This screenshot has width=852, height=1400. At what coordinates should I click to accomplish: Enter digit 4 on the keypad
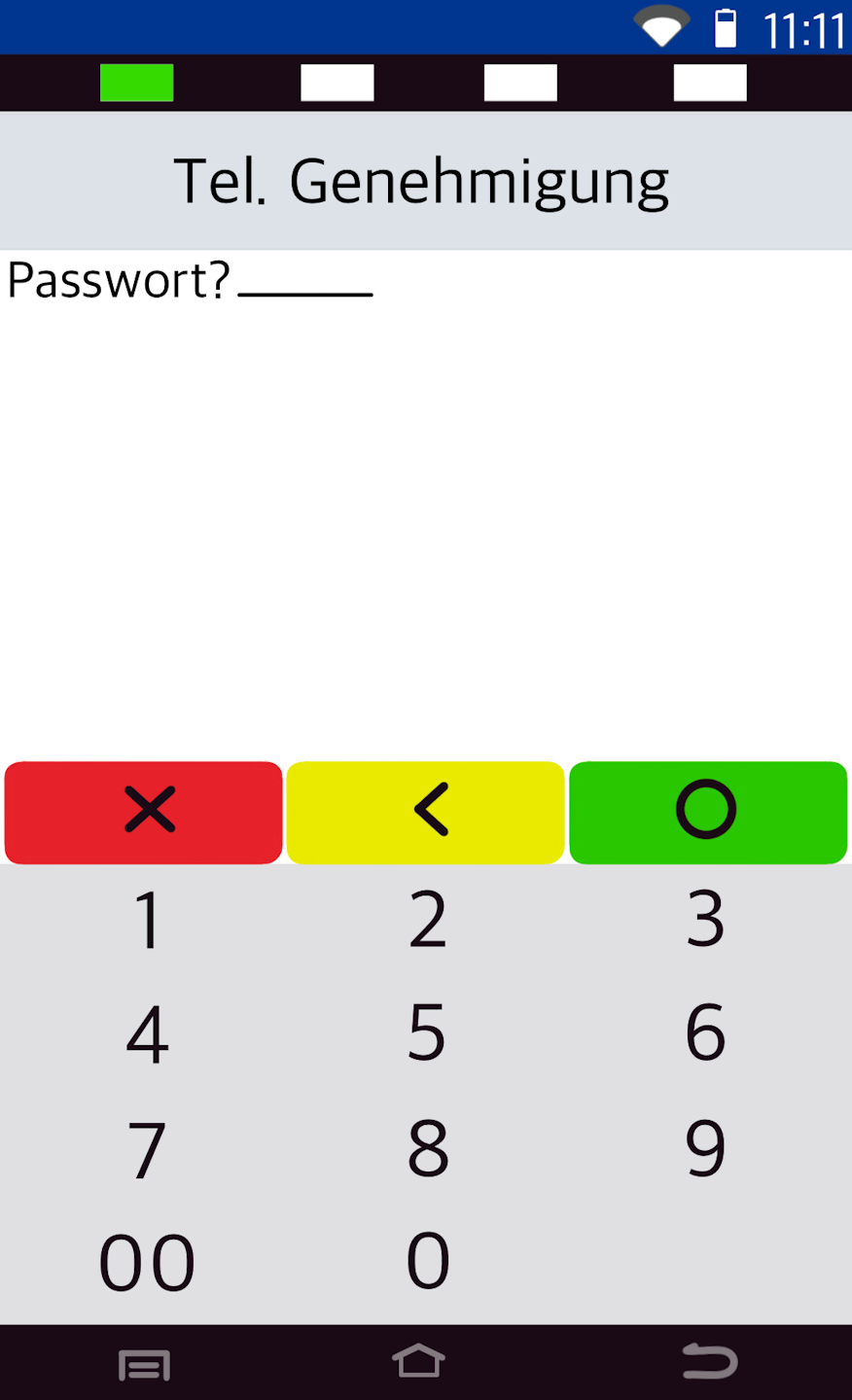click(148, 1033)
